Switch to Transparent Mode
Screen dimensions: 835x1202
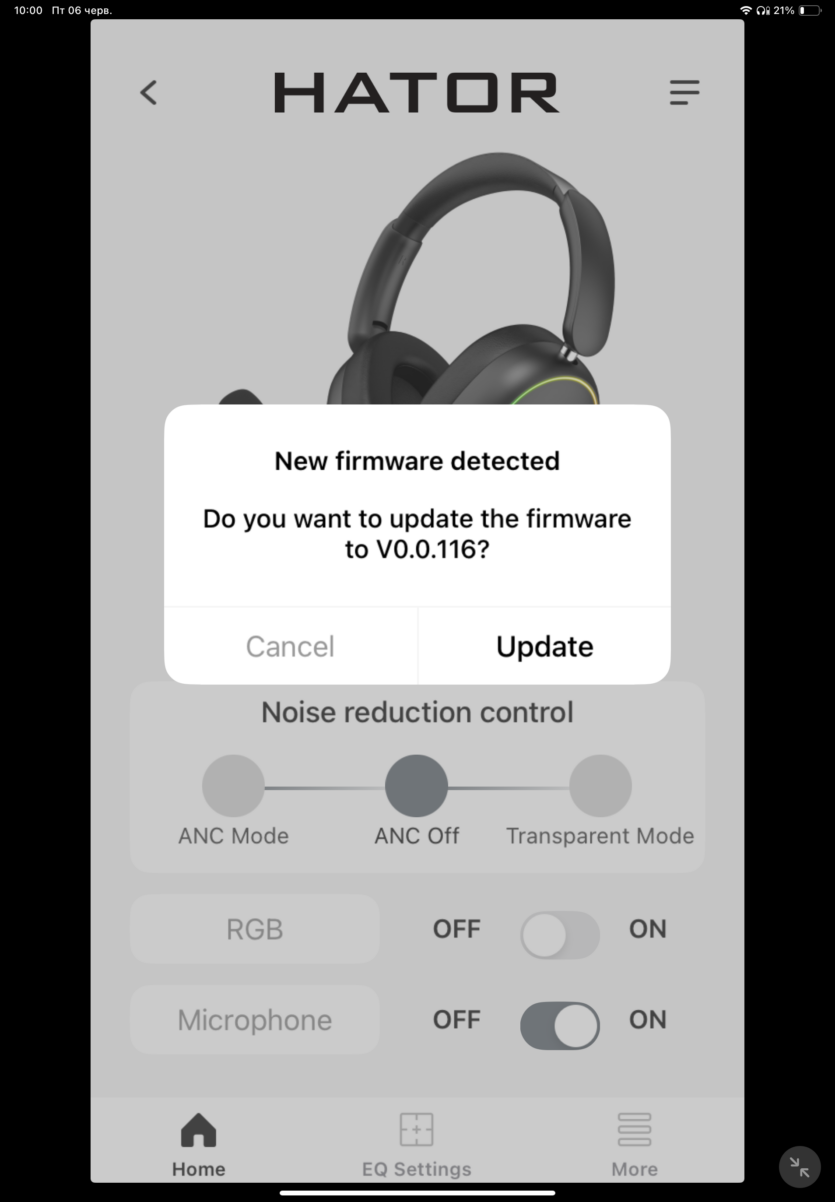(600, 786)
